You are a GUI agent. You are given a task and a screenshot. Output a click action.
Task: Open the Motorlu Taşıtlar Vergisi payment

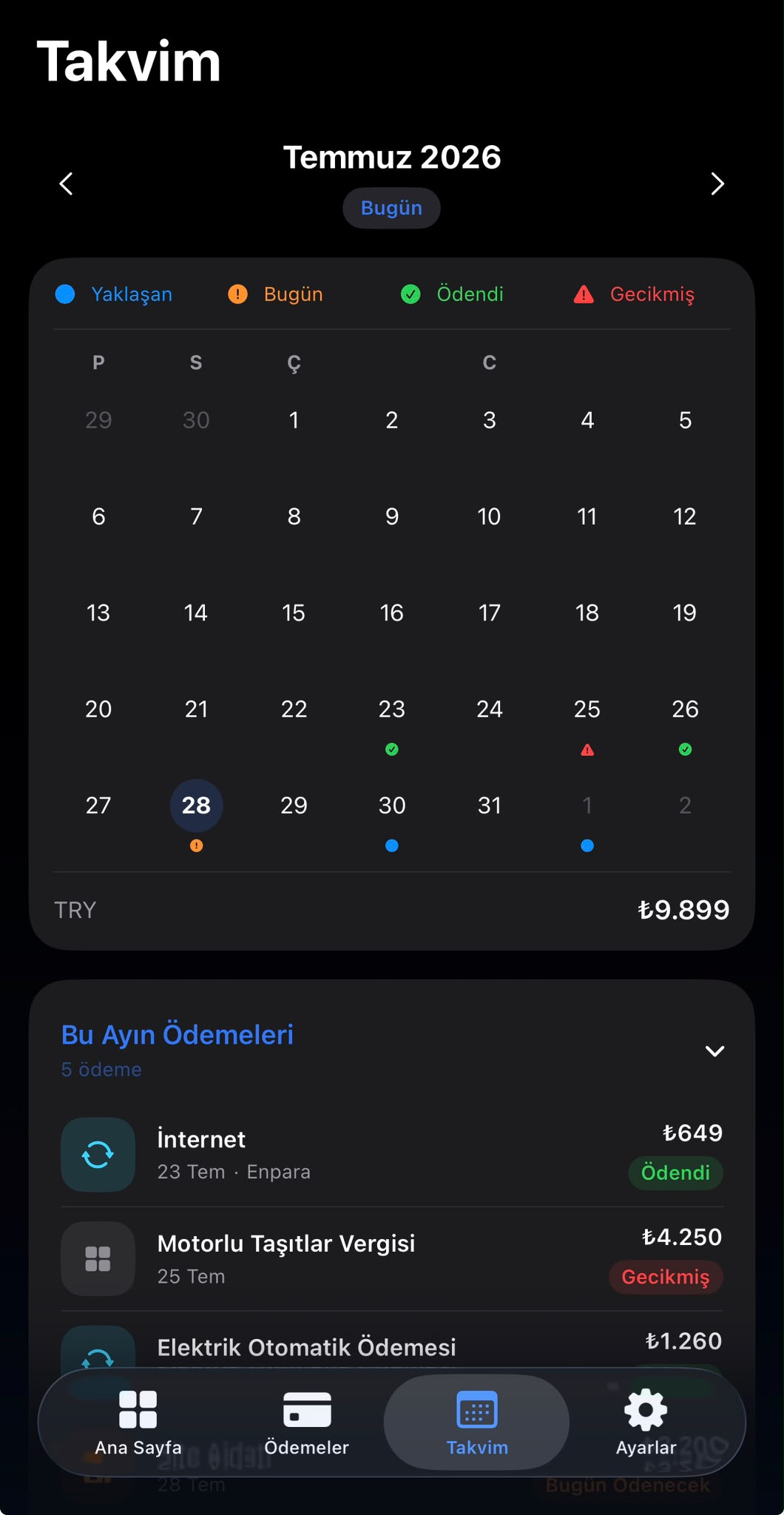[x=392, y=1258]
